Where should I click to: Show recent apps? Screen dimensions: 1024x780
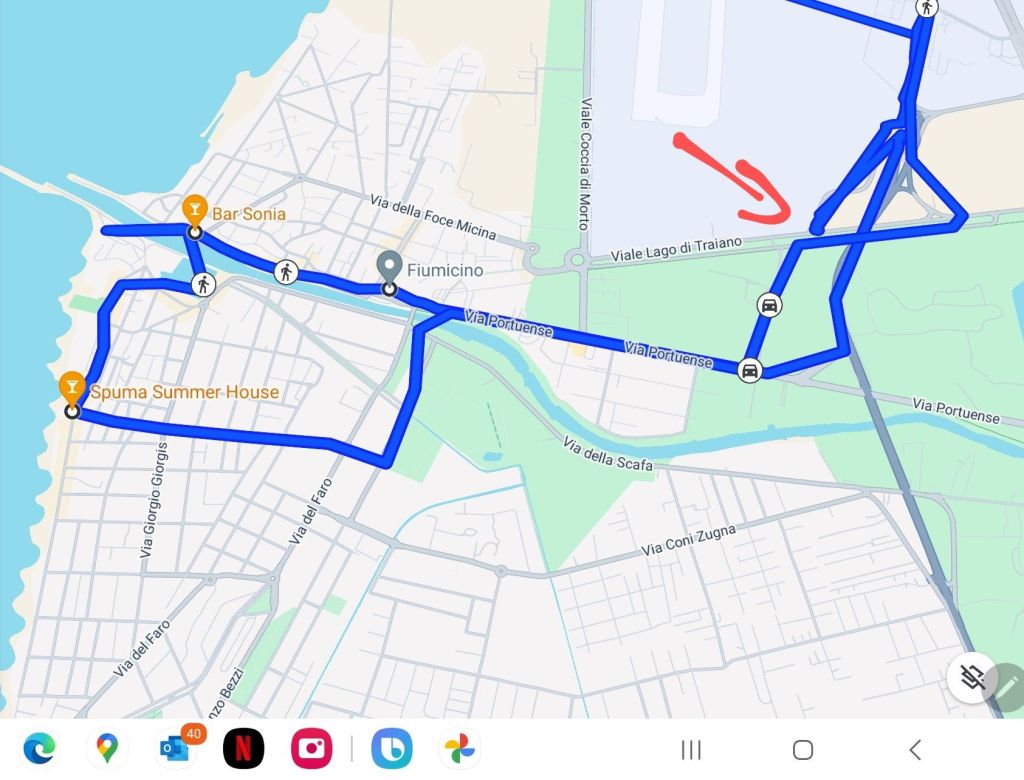coord(691,750)
